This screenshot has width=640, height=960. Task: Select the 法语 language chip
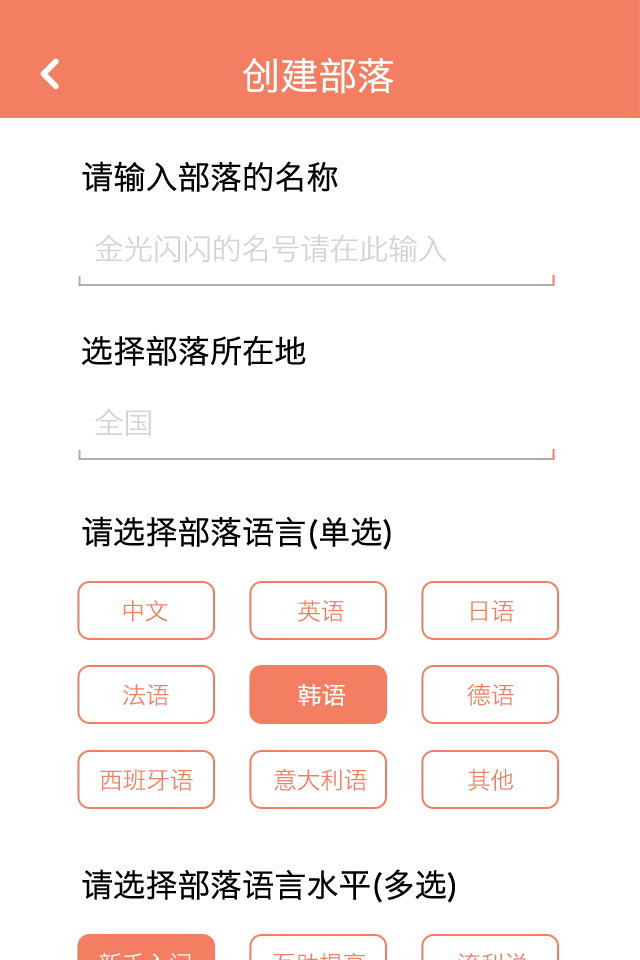click(x=146, y=695)
